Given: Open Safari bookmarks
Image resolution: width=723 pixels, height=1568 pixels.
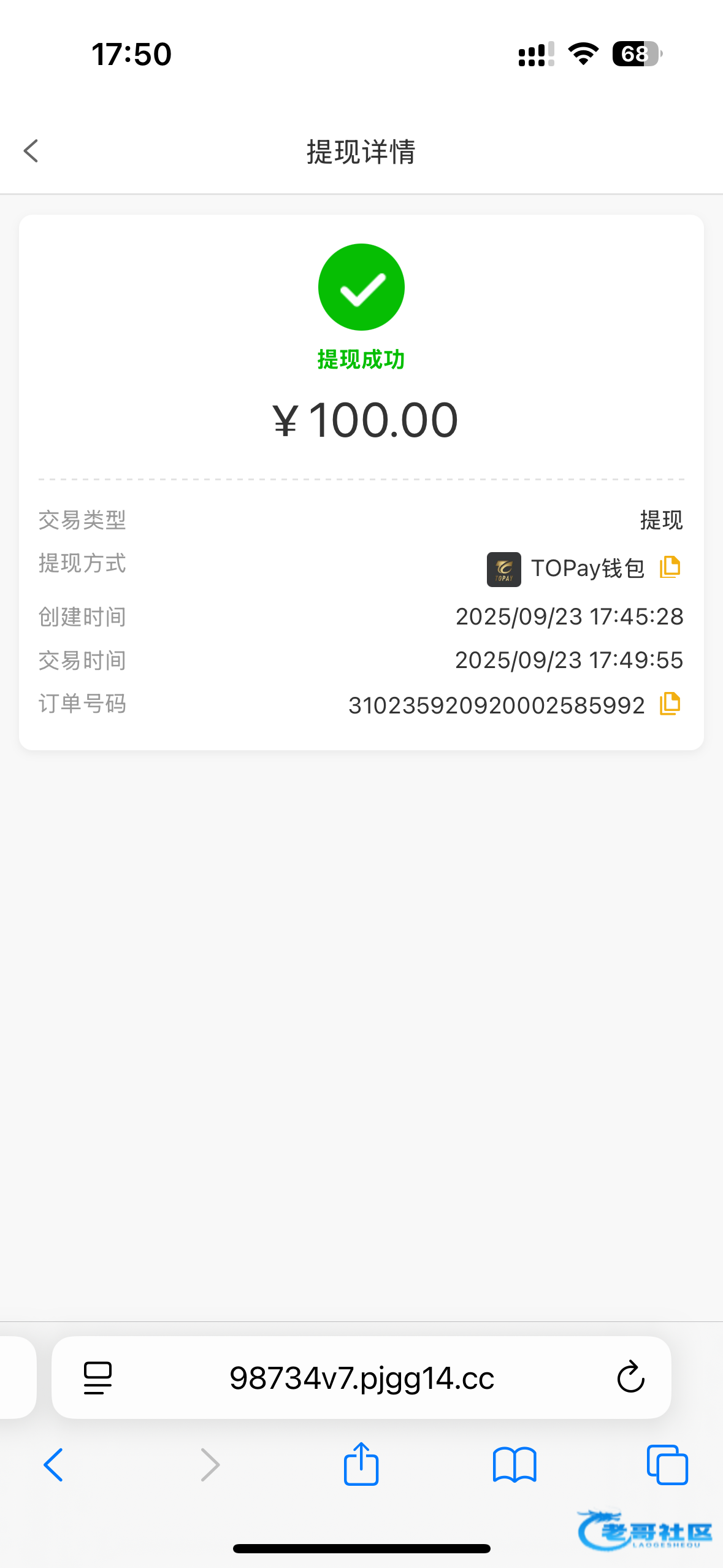Looking at the screenshot, I should [x=515, y=1465].
